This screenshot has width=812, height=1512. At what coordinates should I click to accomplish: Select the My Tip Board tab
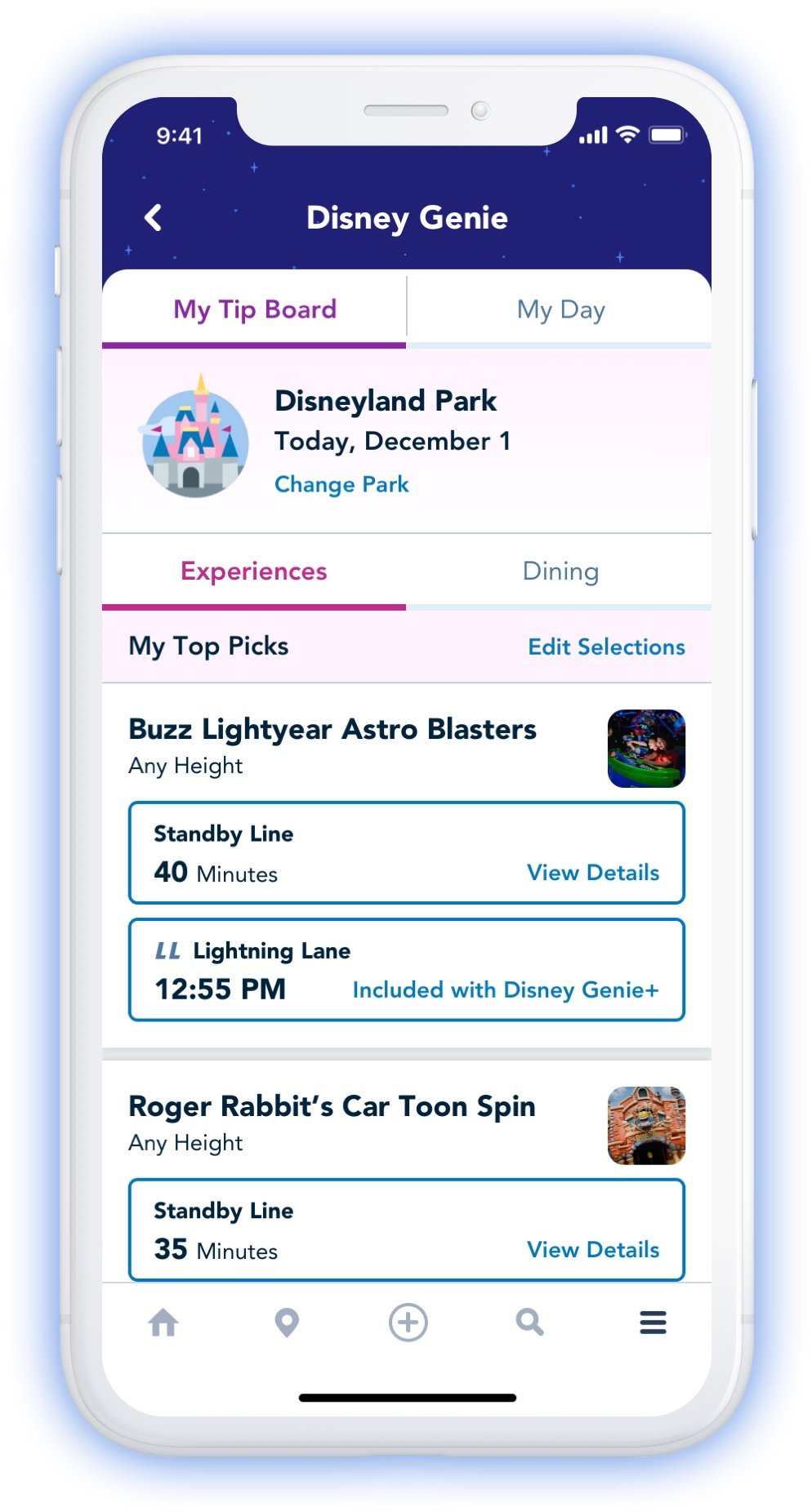point(255,310)
